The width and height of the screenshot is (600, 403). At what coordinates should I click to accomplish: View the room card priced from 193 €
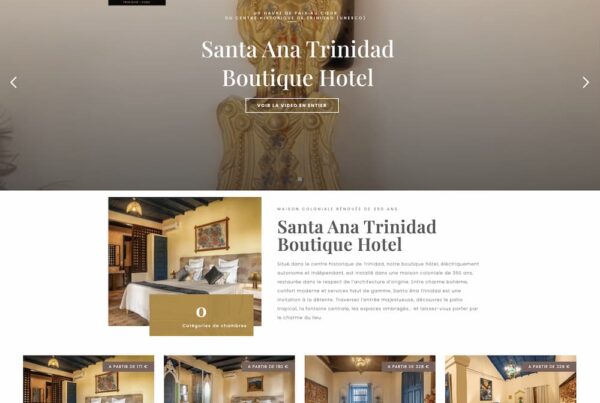tap(229, 381)
